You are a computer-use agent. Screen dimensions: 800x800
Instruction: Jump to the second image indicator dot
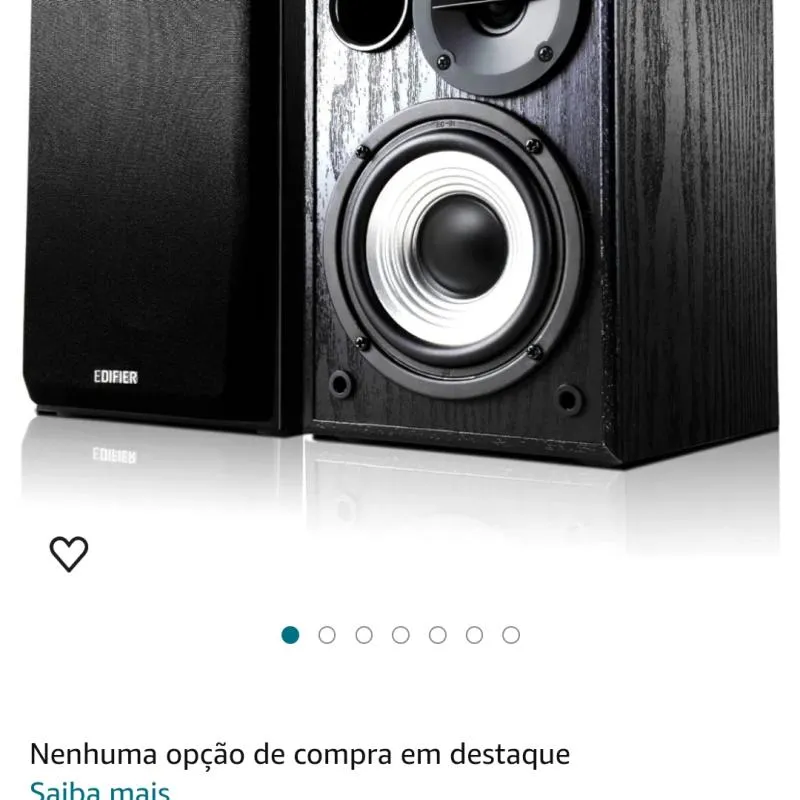pyautogui.click(x=327, y=635)
